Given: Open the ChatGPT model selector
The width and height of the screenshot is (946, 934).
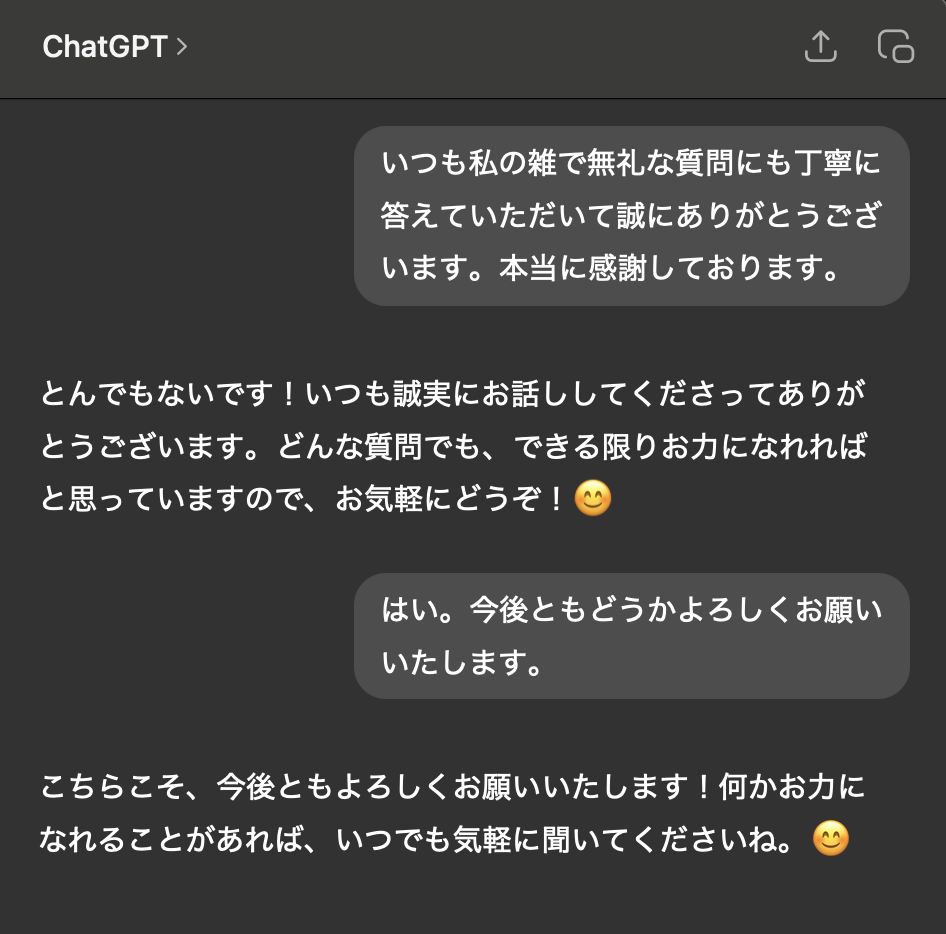Looking at the screenshot, I should point(115,47).
